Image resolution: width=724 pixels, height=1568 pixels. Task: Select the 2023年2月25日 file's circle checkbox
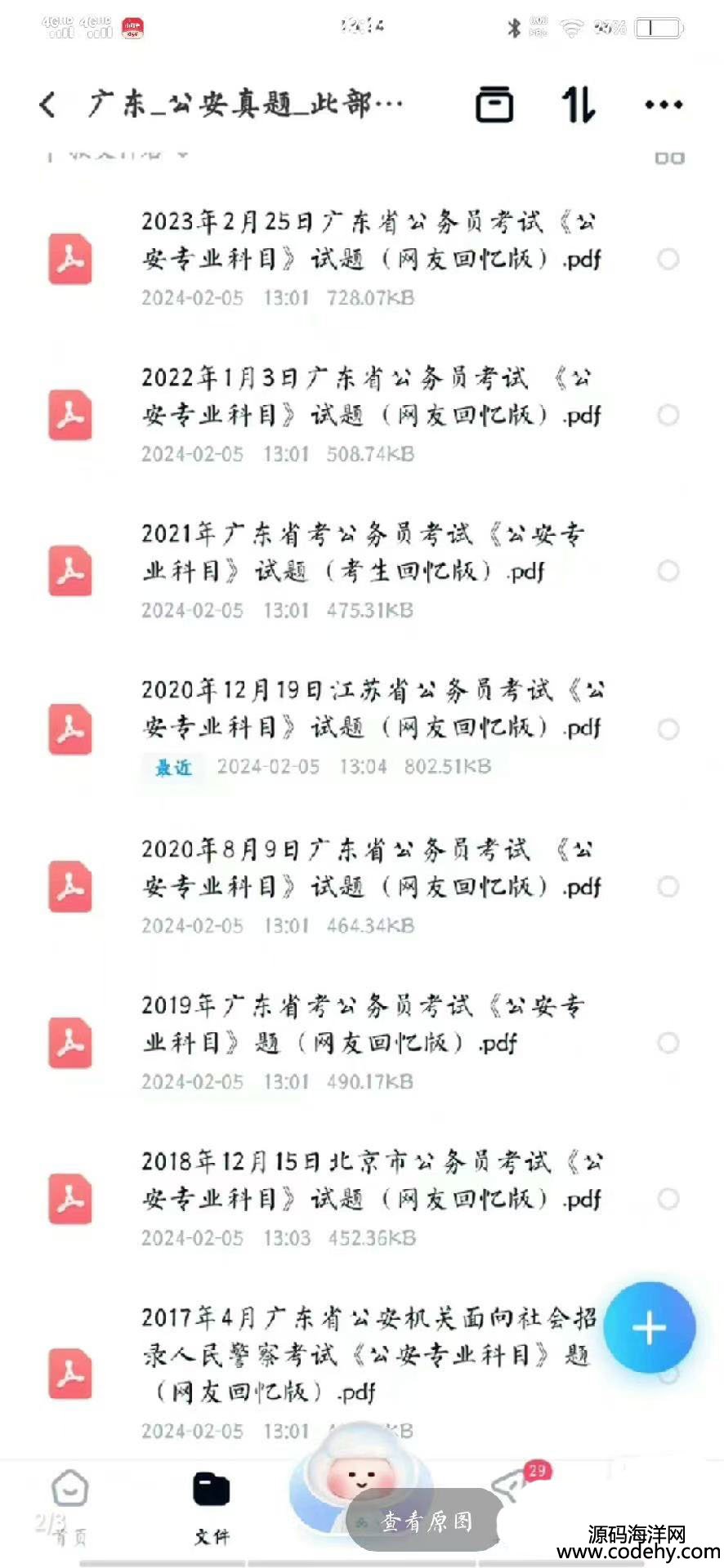668,260
